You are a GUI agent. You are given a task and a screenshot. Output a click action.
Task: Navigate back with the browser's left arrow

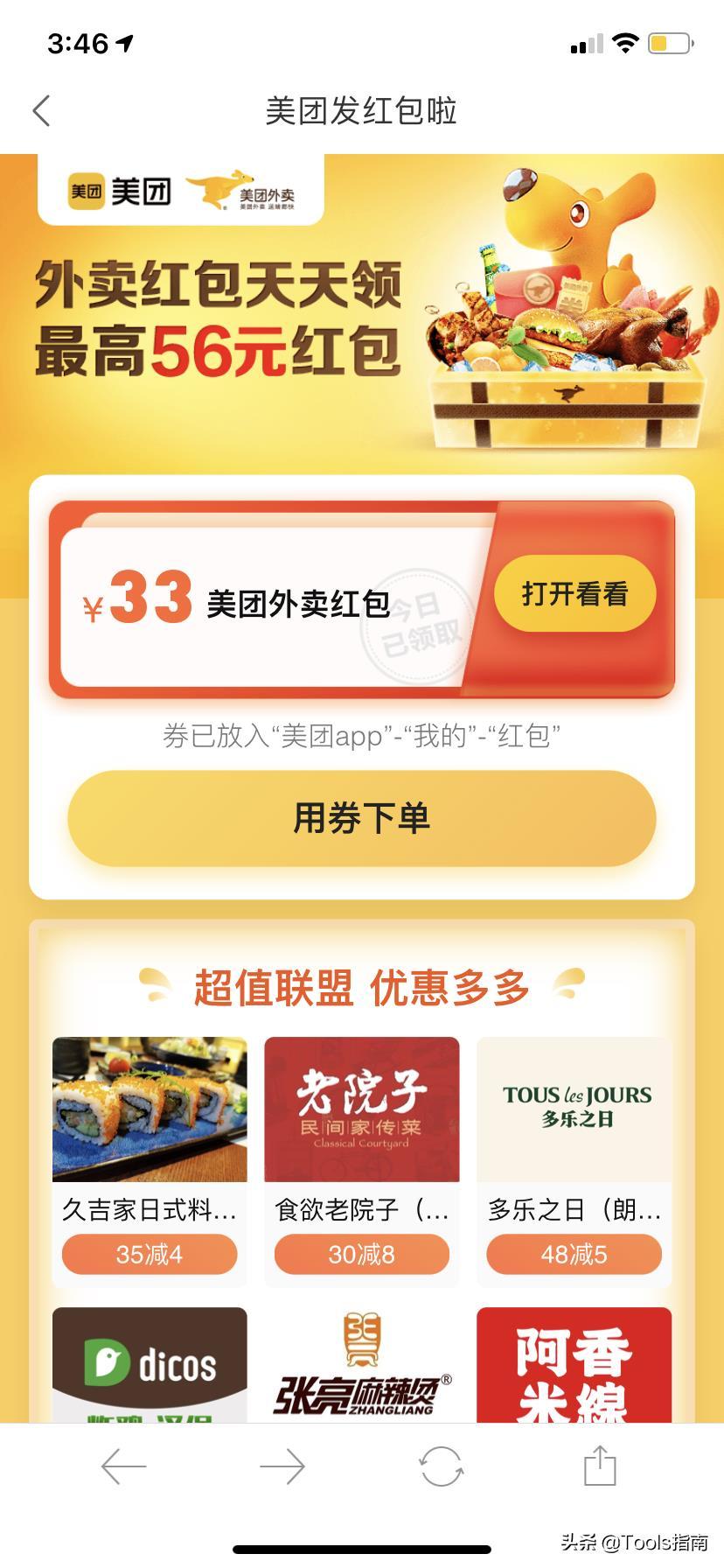(123, 1466)
